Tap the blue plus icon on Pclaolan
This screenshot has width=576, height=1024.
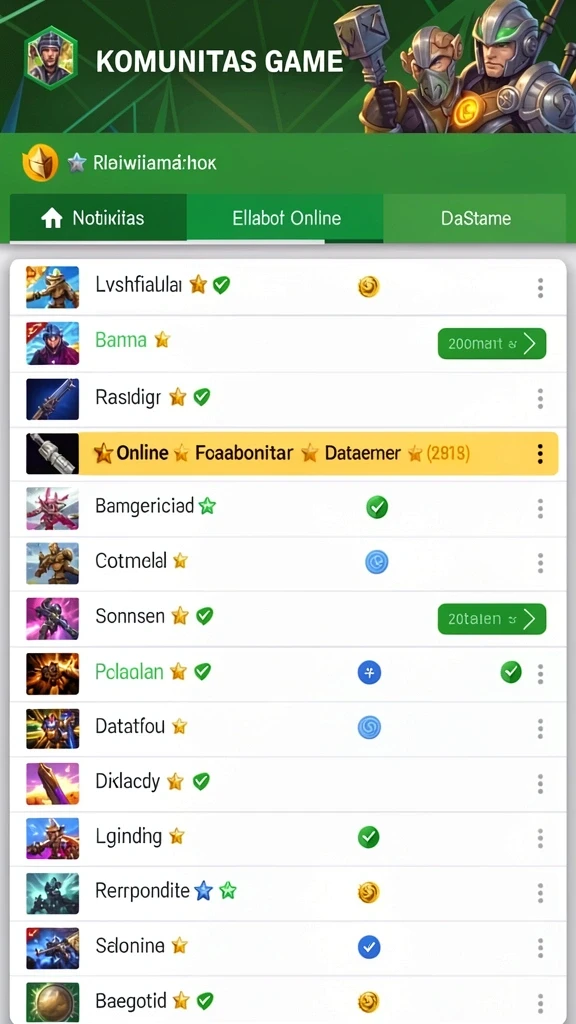click(x=370, y=673)
